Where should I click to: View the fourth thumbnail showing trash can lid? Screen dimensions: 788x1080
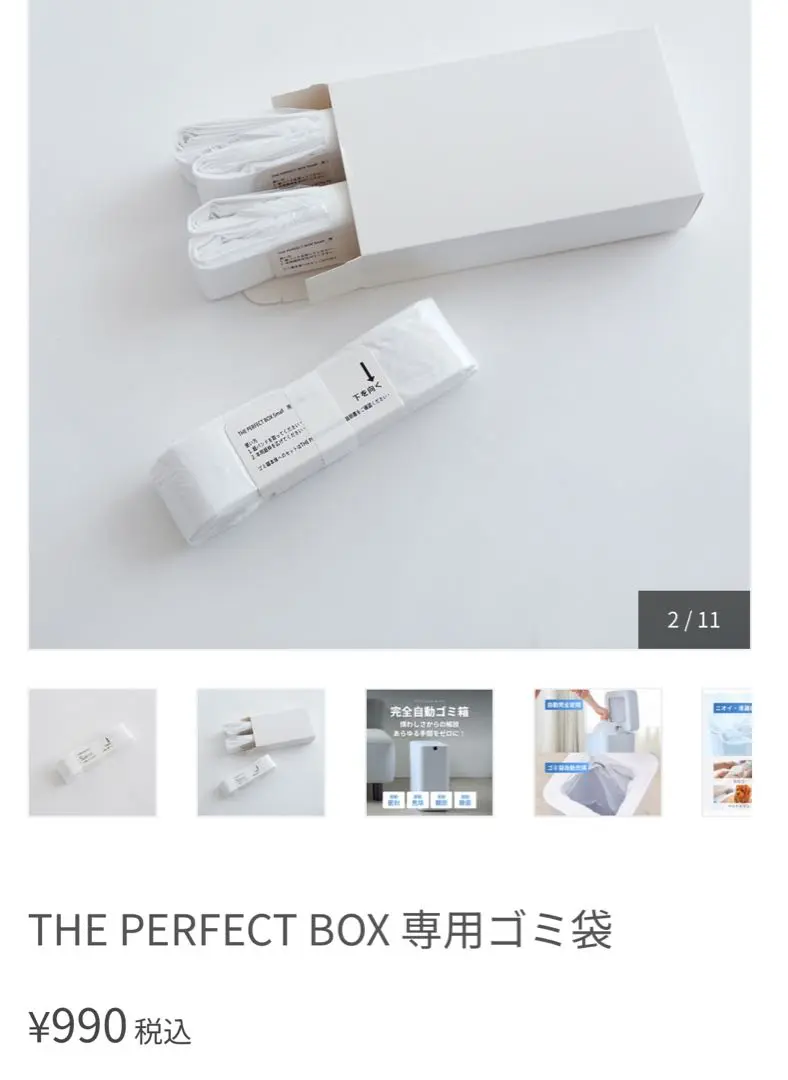coord(598,752)
